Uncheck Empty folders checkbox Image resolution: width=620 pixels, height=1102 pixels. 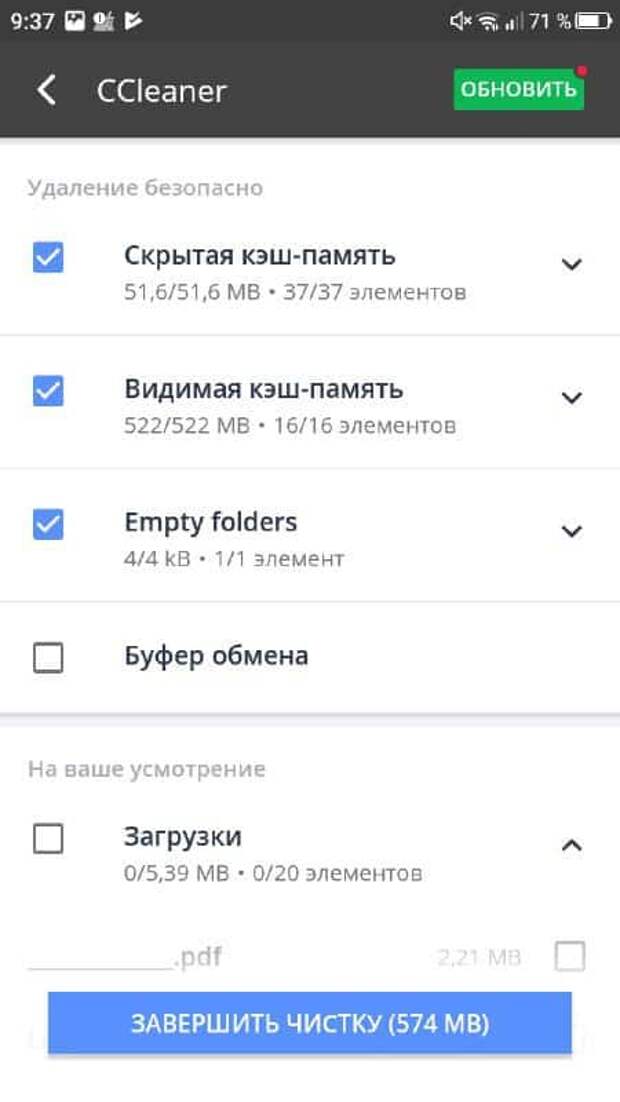(x=48, y=524)
